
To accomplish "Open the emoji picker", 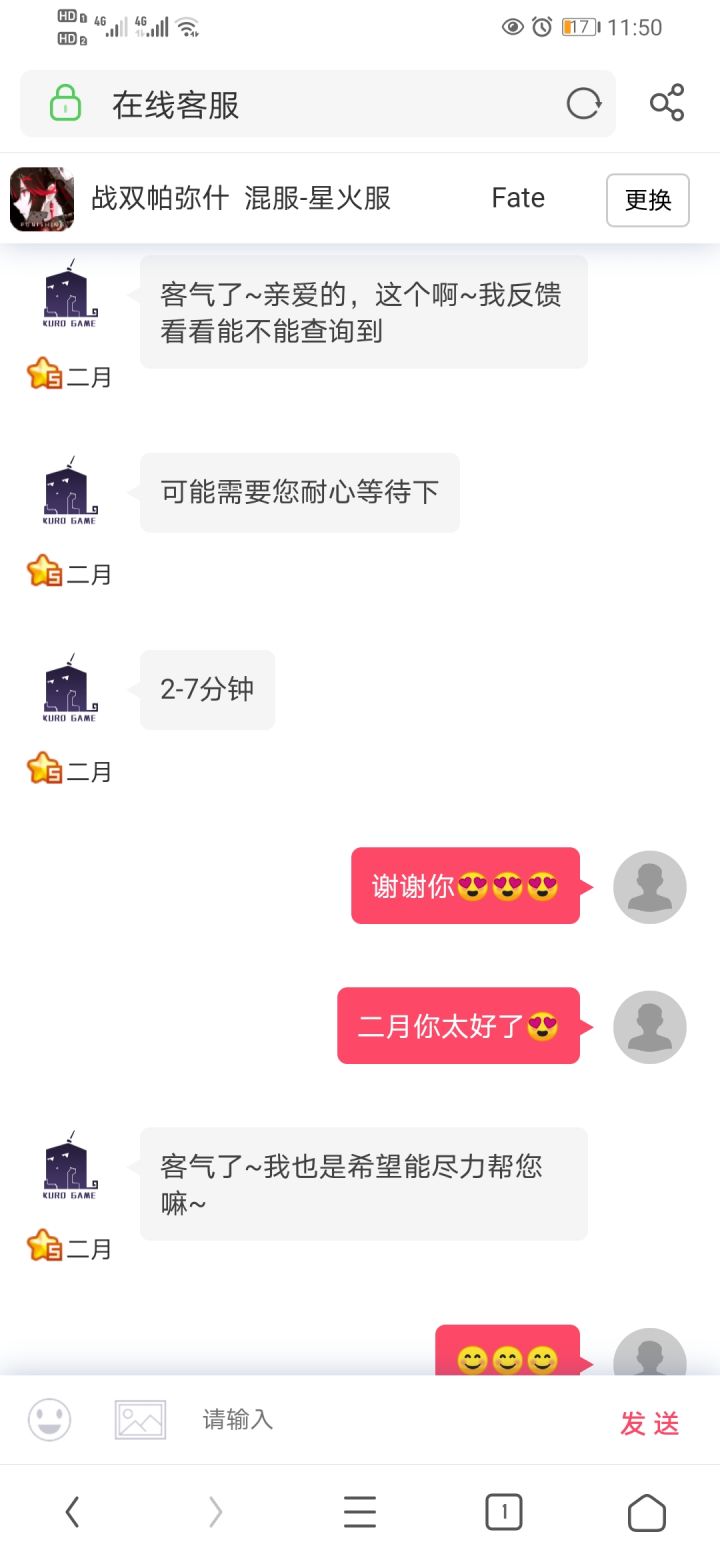I will click(49, 1420).
